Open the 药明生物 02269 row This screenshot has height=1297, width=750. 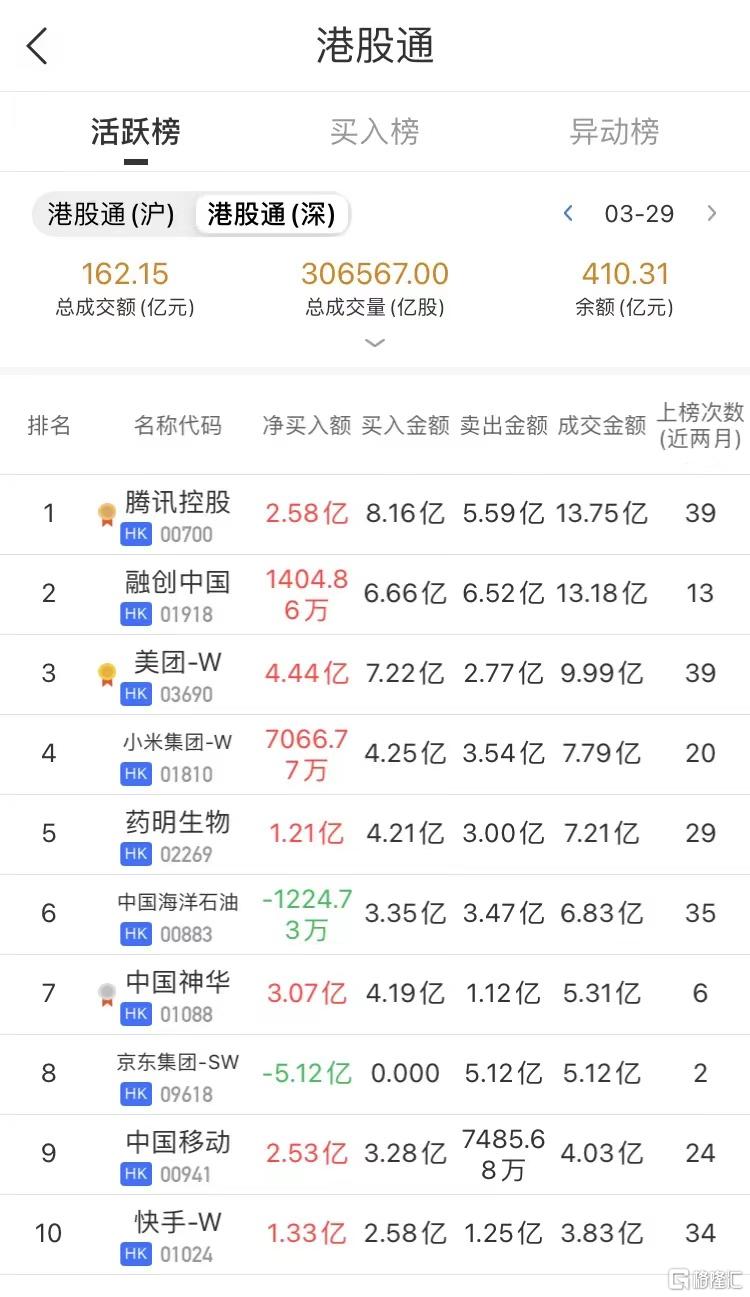pyautogui.click(x=375, y=835)
